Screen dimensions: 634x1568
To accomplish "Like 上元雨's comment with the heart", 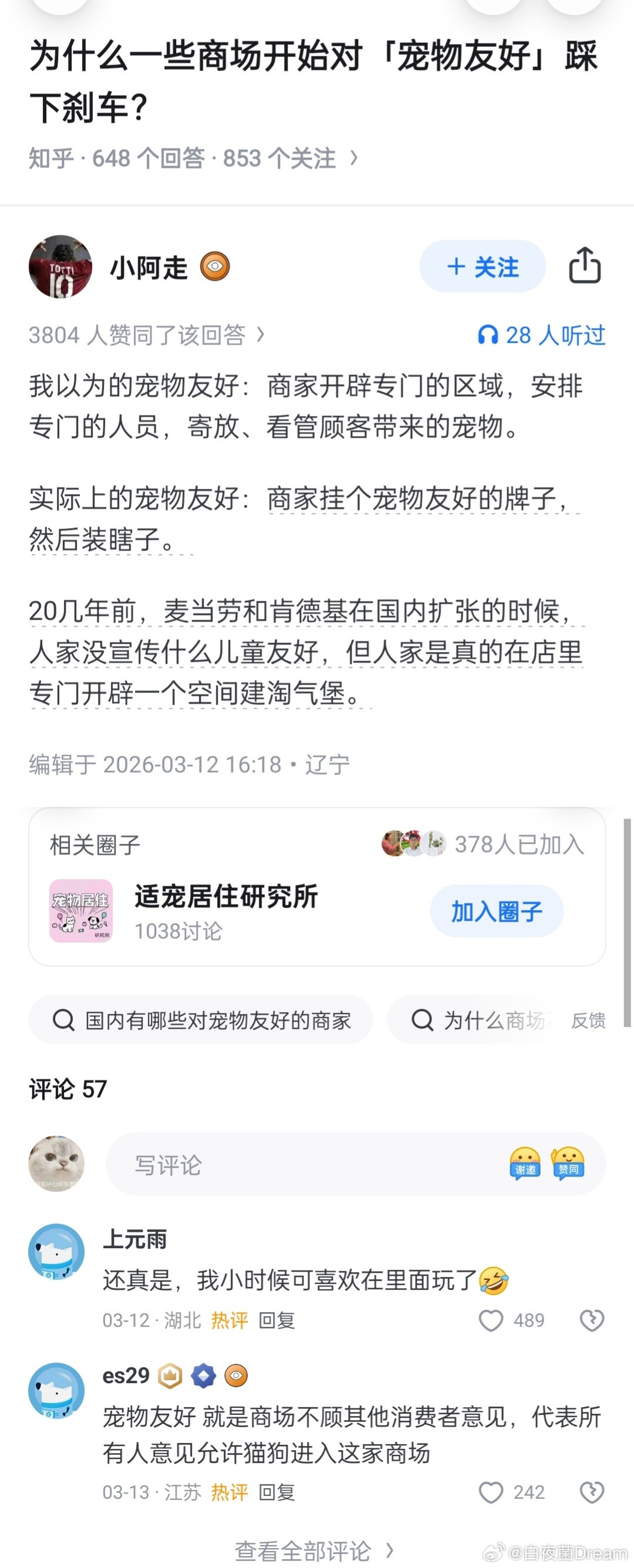I will click(x=491, y=1321).
